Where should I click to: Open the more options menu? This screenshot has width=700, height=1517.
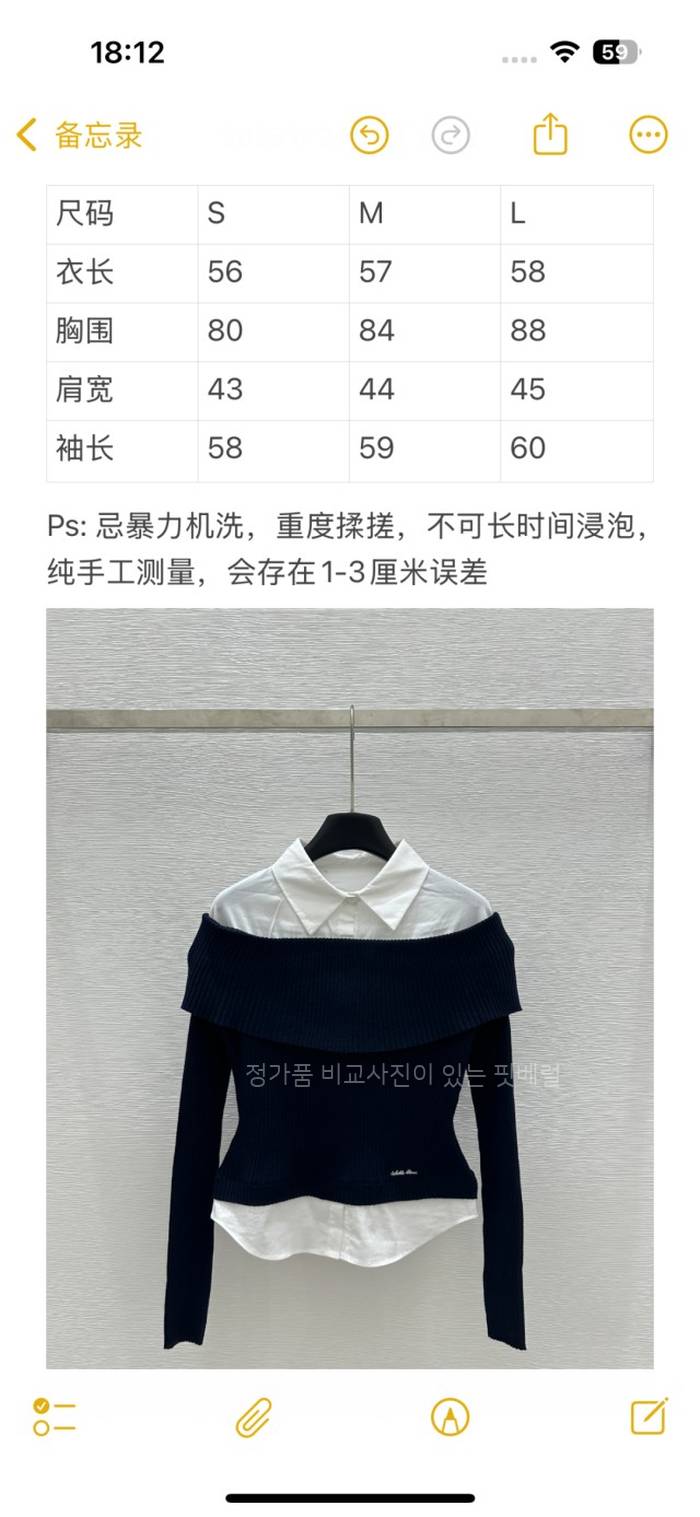click(x=648, y=135)
